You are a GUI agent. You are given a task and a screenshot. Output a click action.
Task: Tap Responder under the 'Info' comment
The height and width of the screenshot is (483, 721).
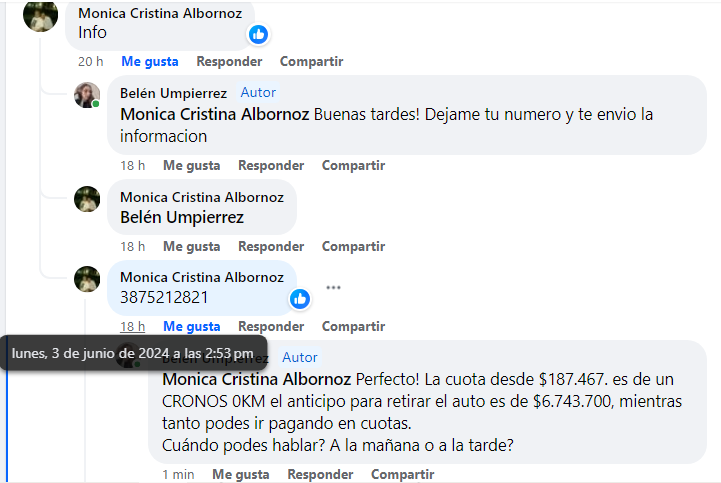click(x=229, y=61)
